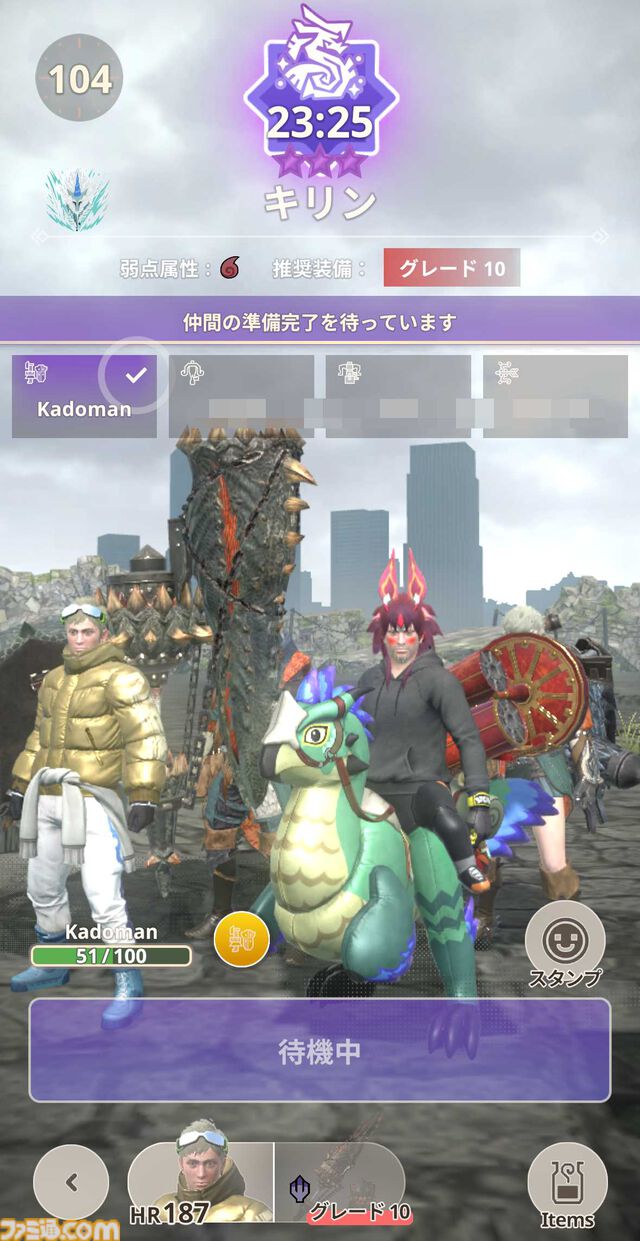Tap the 待機中 standby button

[319, 1051]
